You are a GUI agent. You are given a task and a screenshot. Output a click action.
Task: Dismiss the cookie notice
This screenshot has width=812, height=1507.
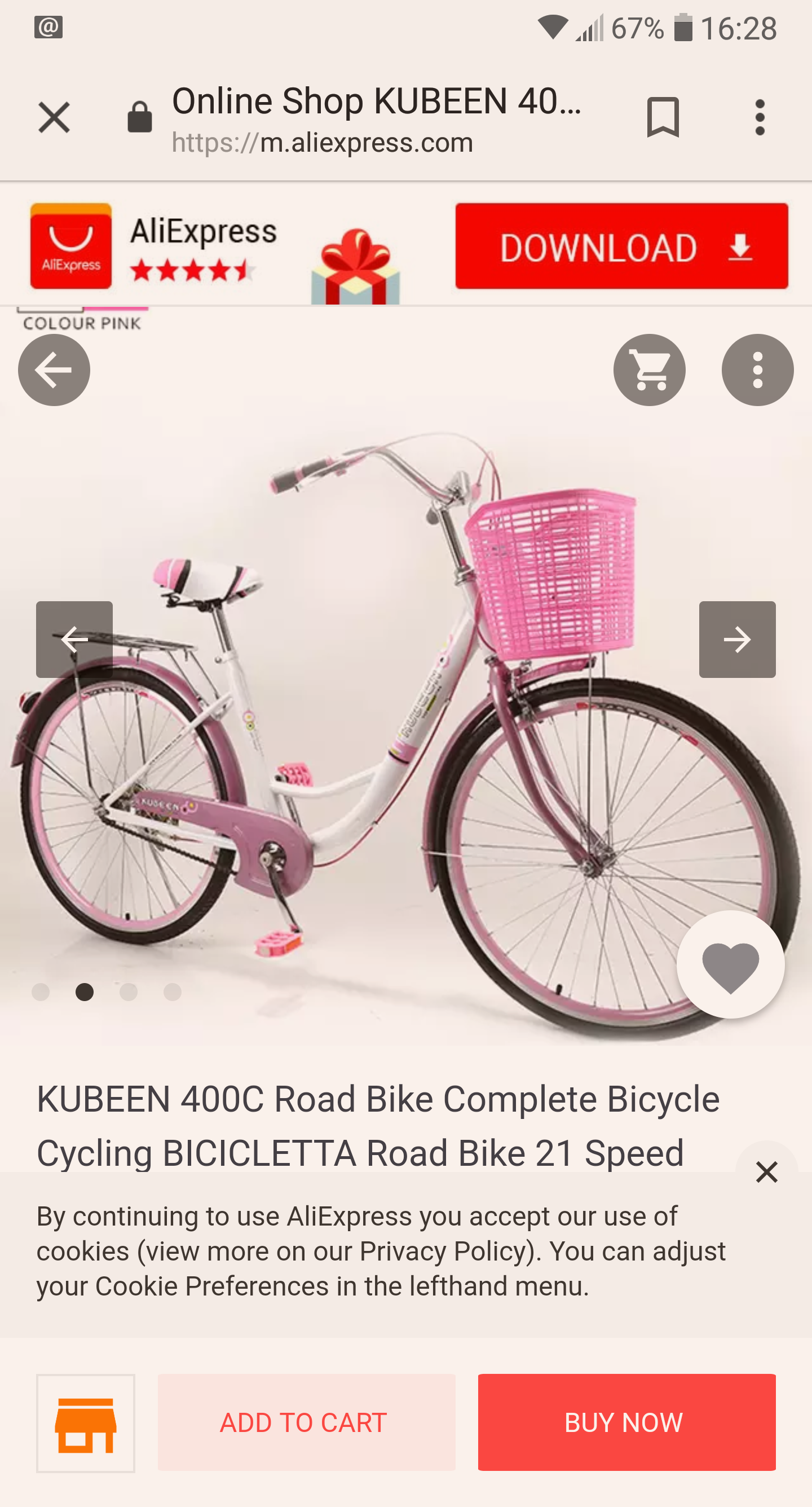pyautogui.click(x=766, y=1172)
